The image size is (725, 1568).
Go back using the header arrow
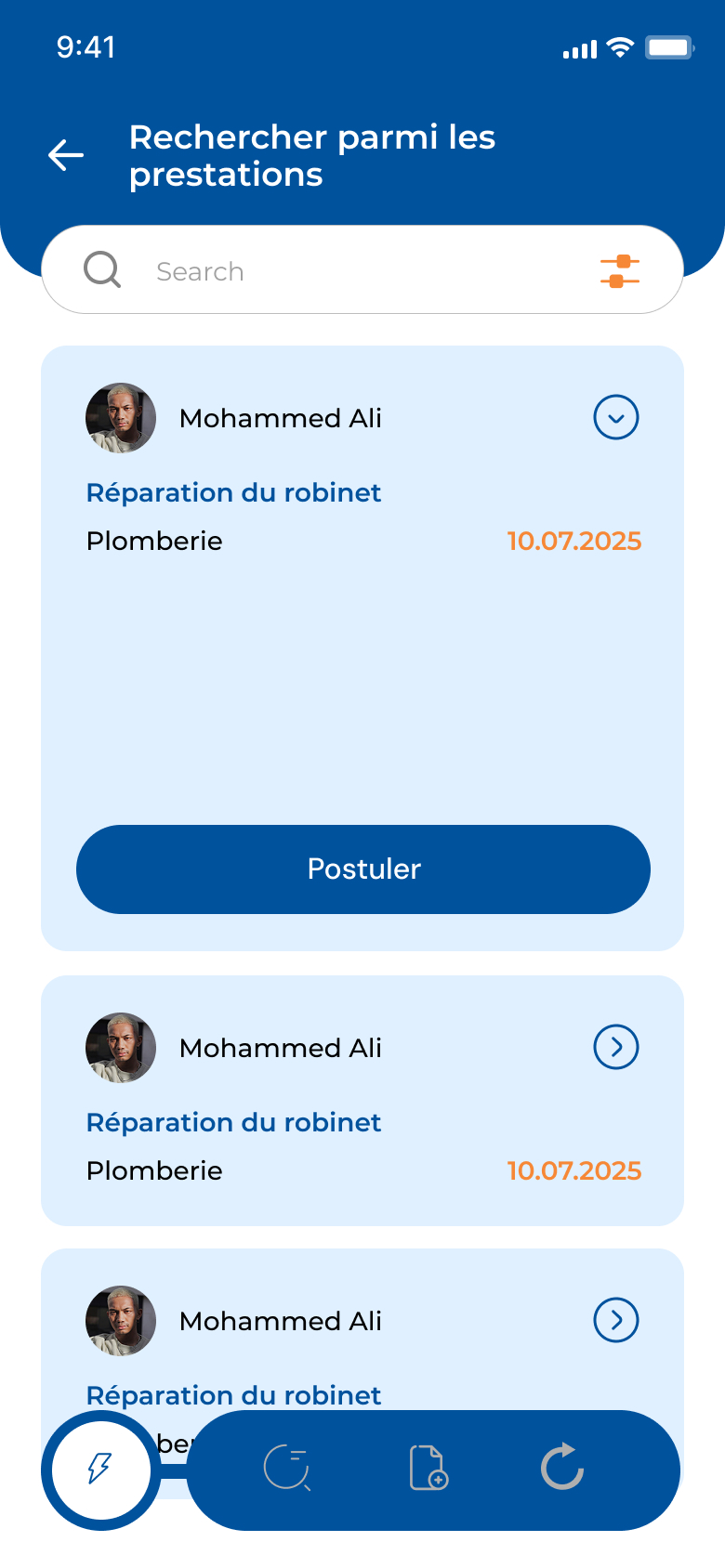66,155
